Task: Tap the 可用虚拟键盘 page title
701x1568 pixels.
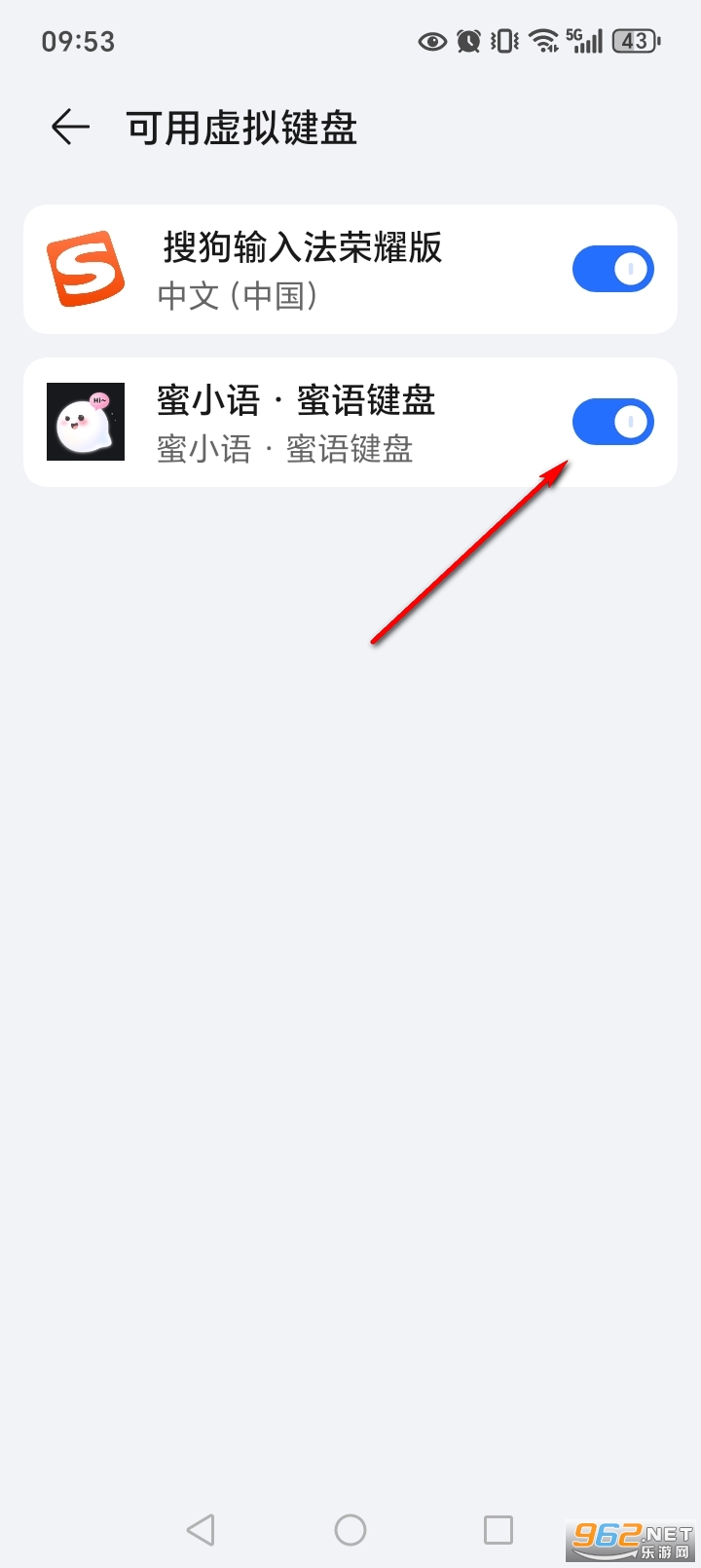Action: 240,127
